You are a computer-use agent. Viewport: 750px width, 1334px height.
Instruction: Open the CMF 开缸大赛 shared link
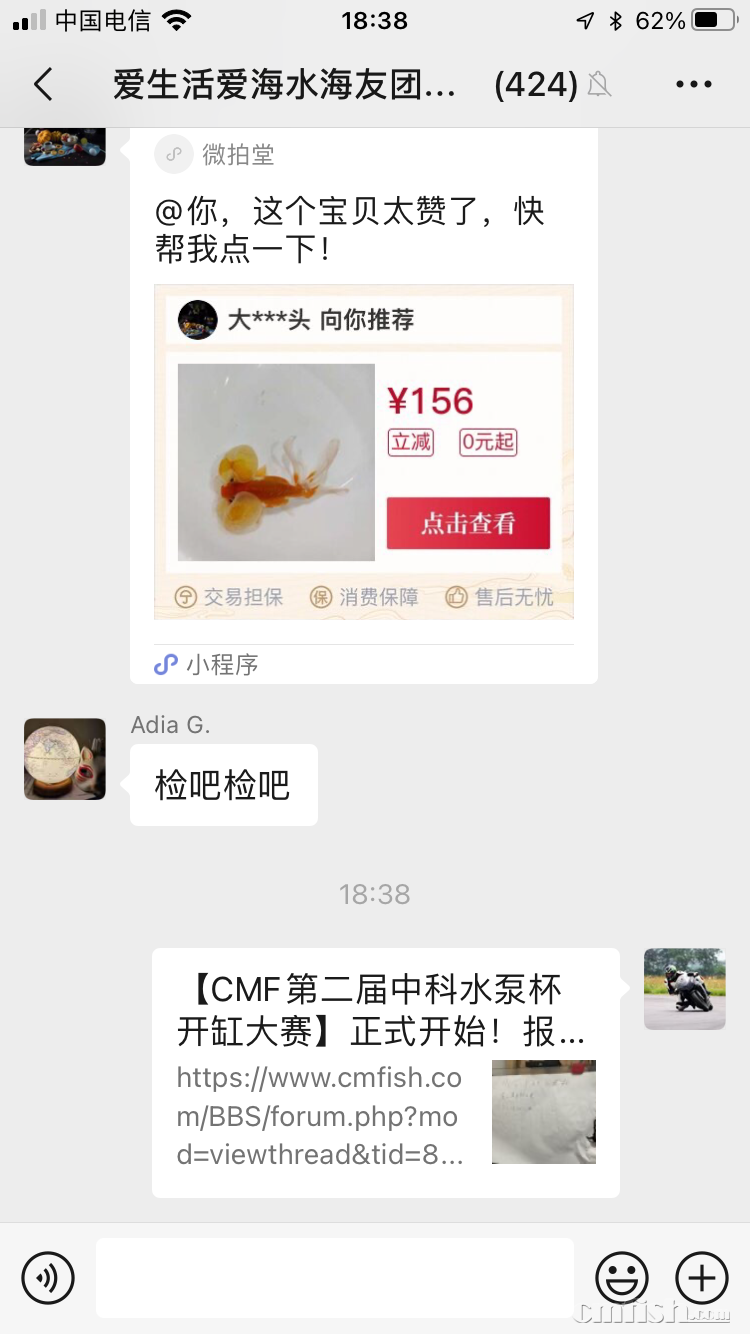(x=385, y=1072)
